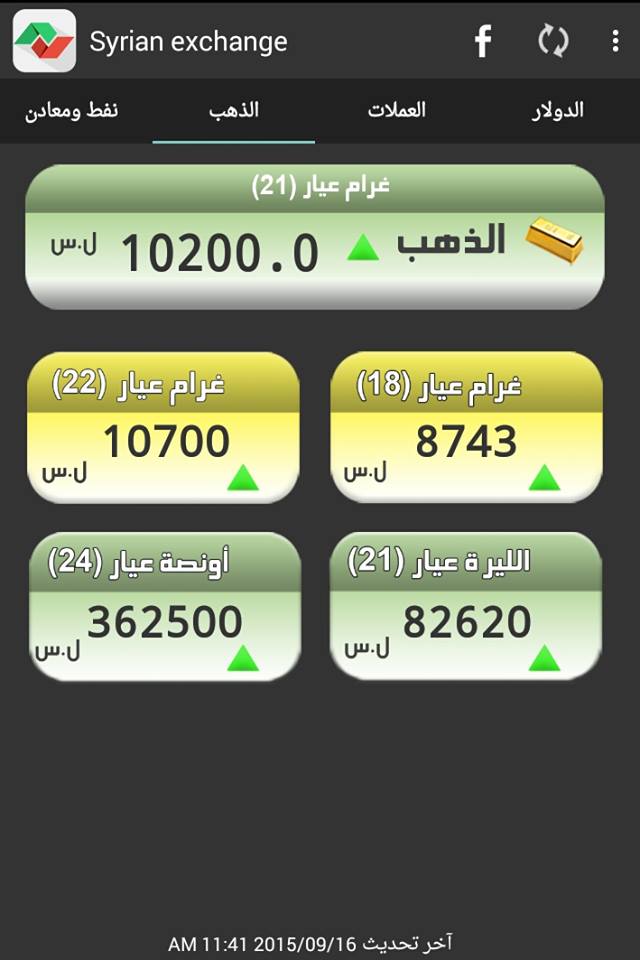The height and width of the screenshot is (960, 640).
Task: Switch to the الدولار tab
Action: click(x=557, y=110)
